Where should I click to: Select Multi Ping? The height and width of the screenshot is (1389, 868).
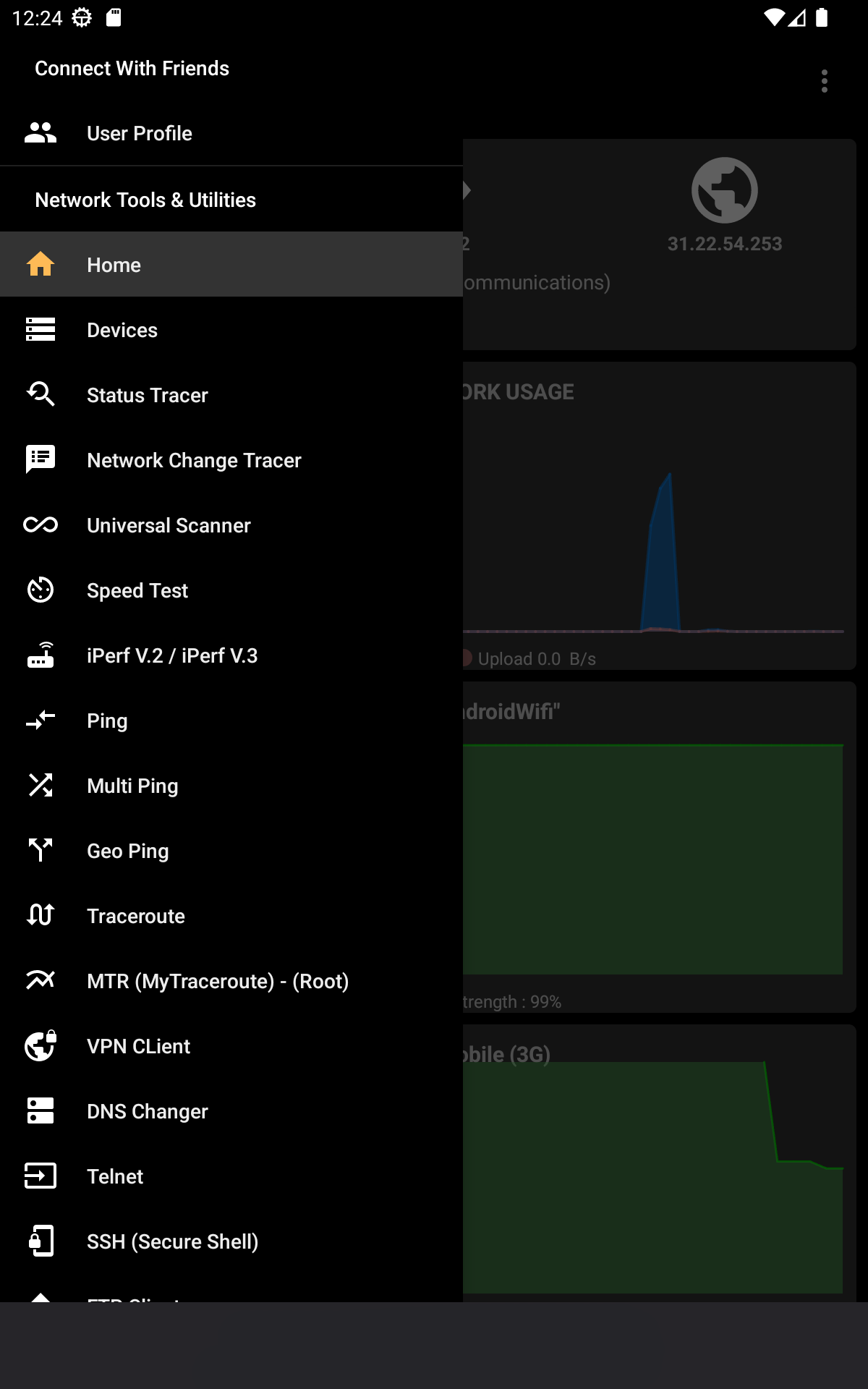(x=231, y=785)
